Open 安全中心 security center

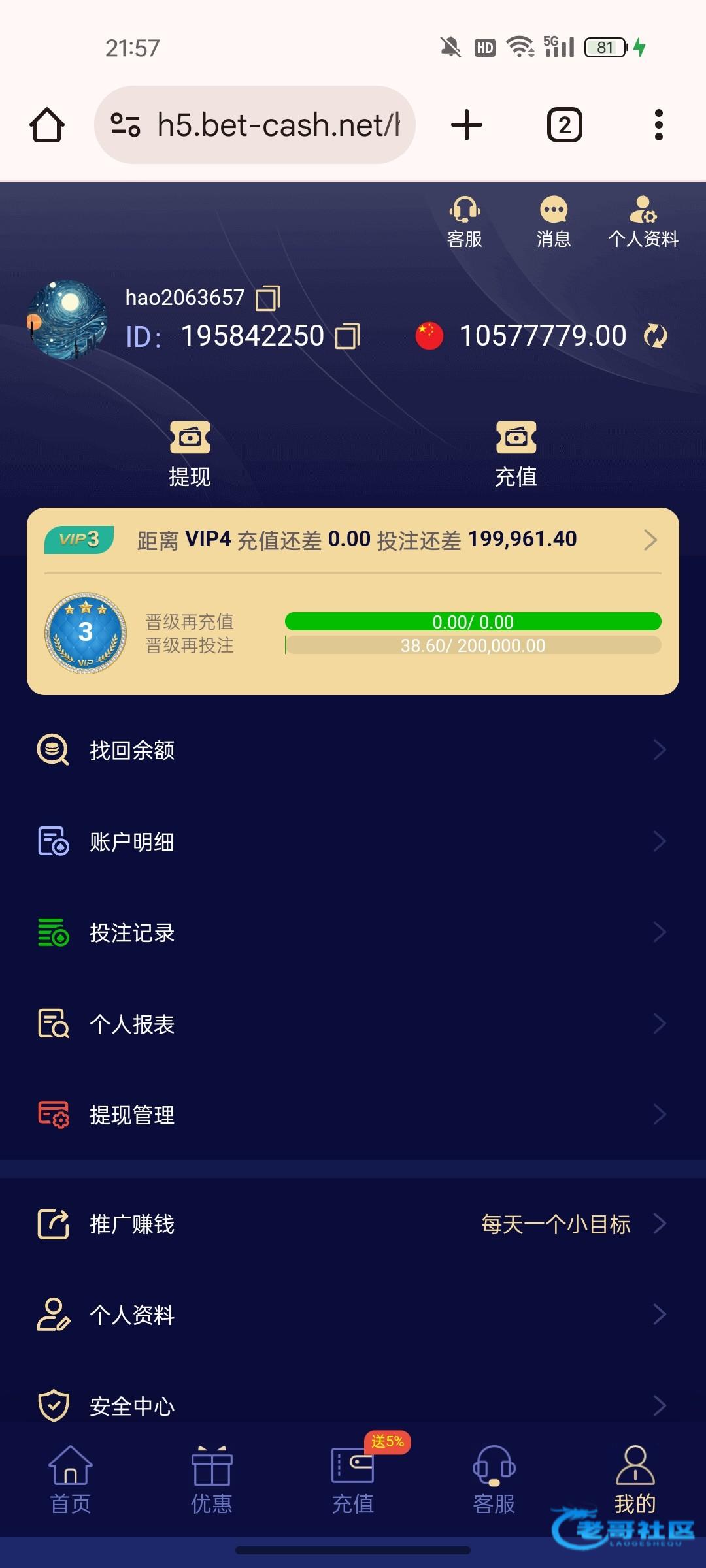pyautogui.click(x=353, y=1405)
